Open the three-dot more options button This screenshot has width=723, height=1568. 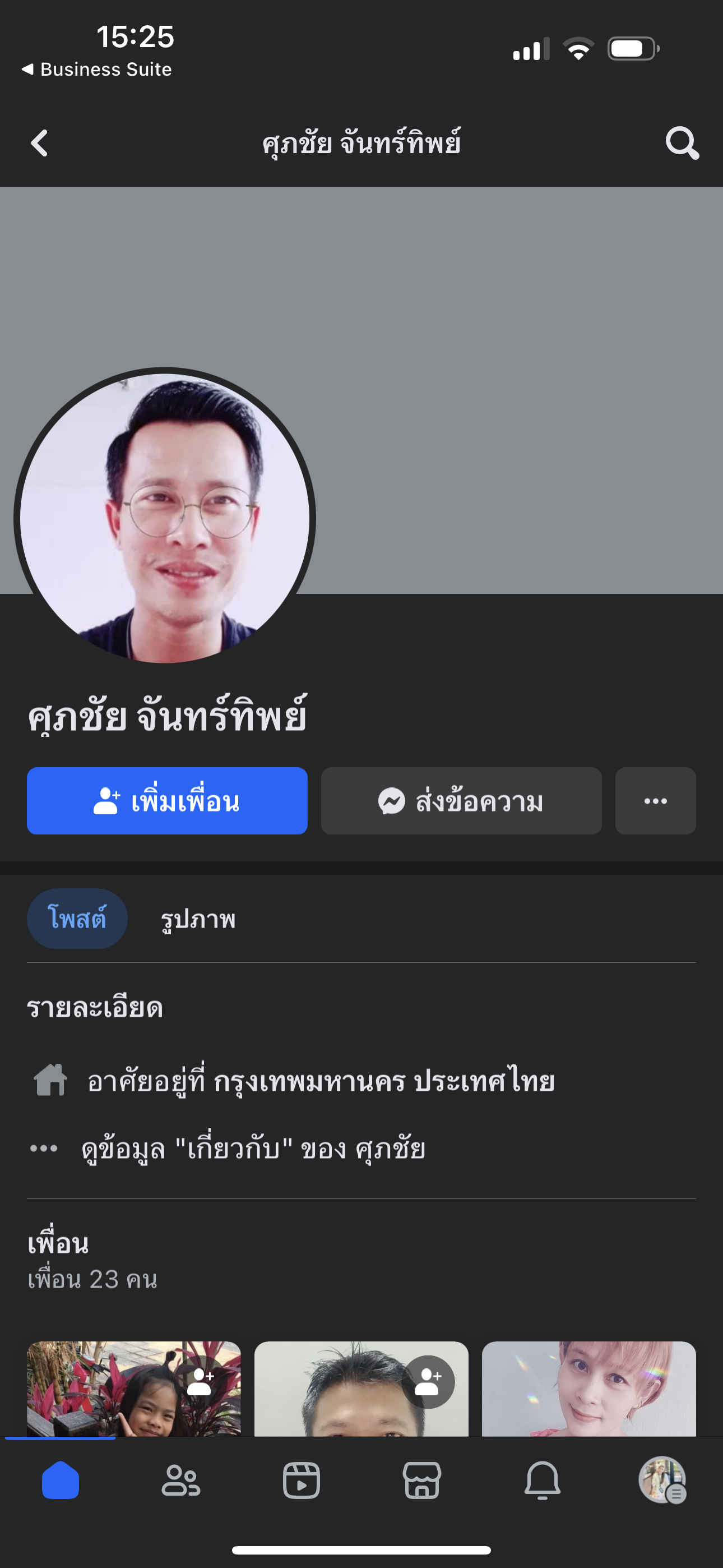point(655,801)
